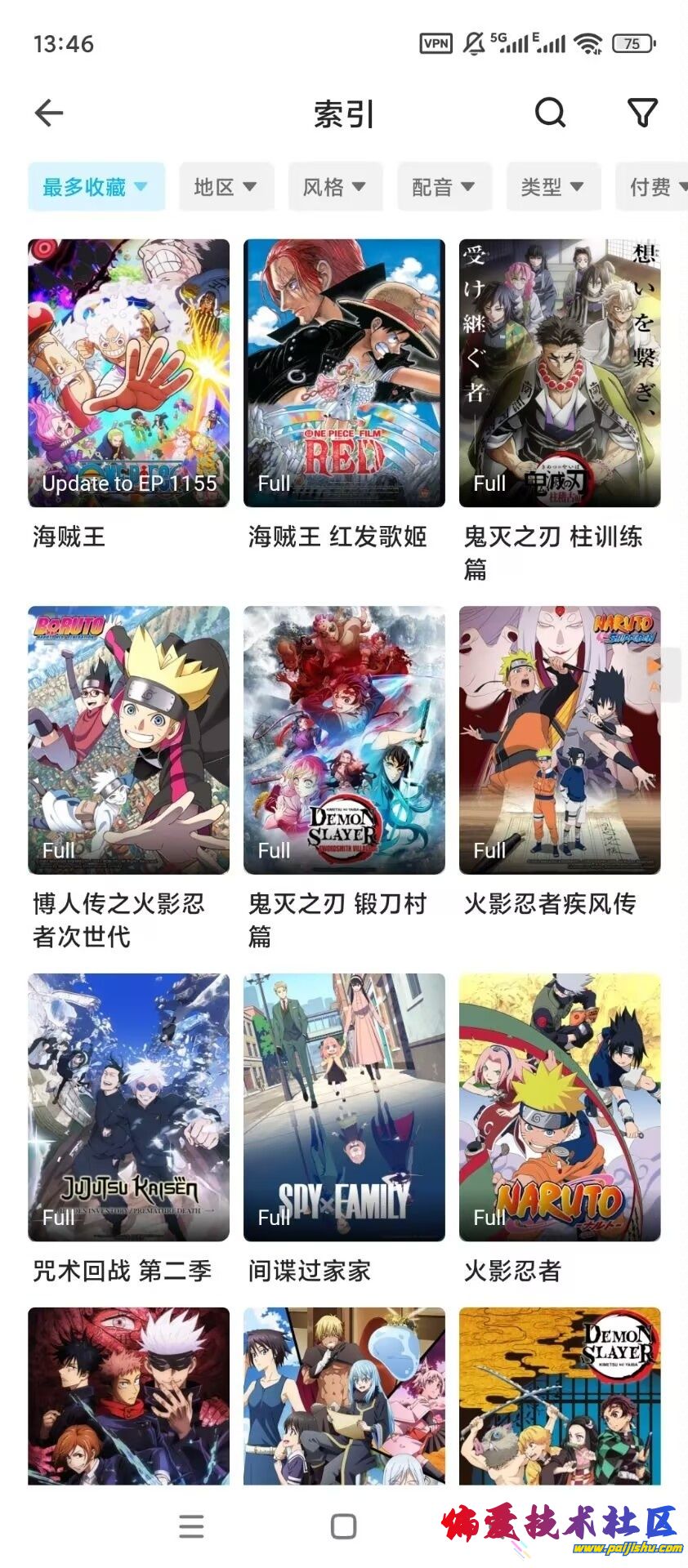Go back from the 索引 page

[x=49, y=113]
